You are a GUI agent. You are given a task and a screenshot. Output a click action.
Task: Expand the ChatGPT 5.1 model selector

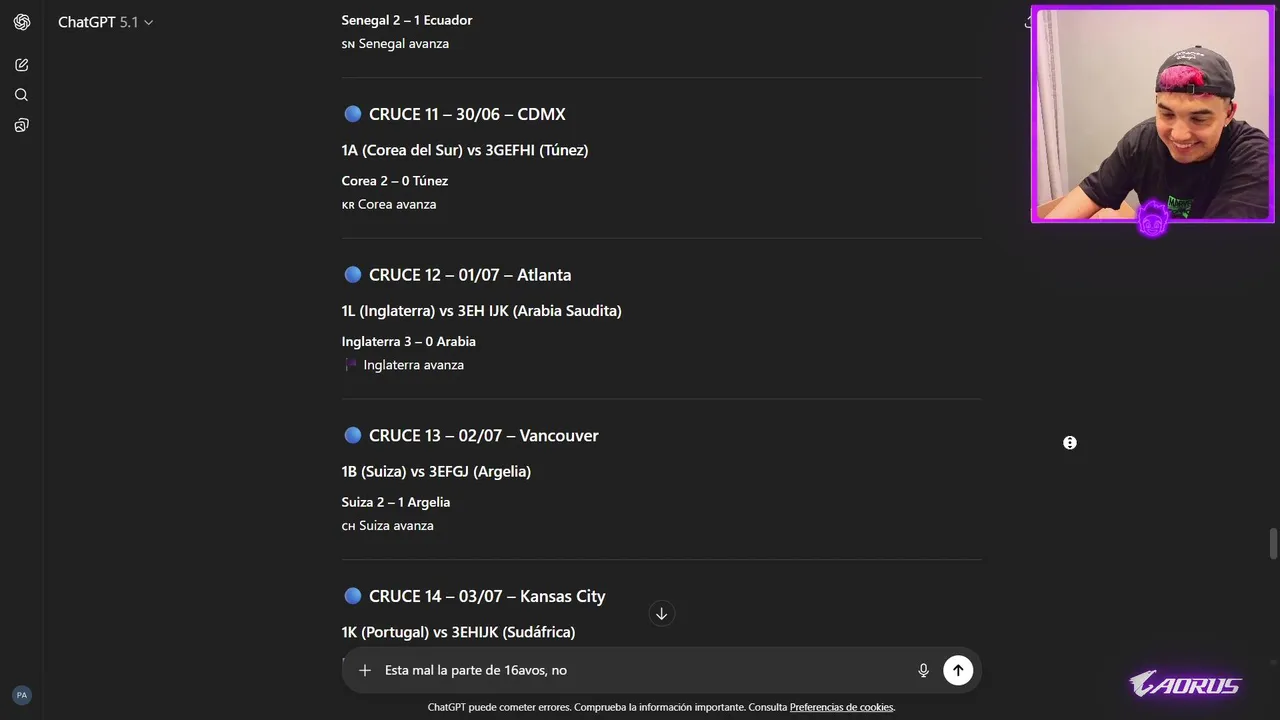[x=105, y=22]
